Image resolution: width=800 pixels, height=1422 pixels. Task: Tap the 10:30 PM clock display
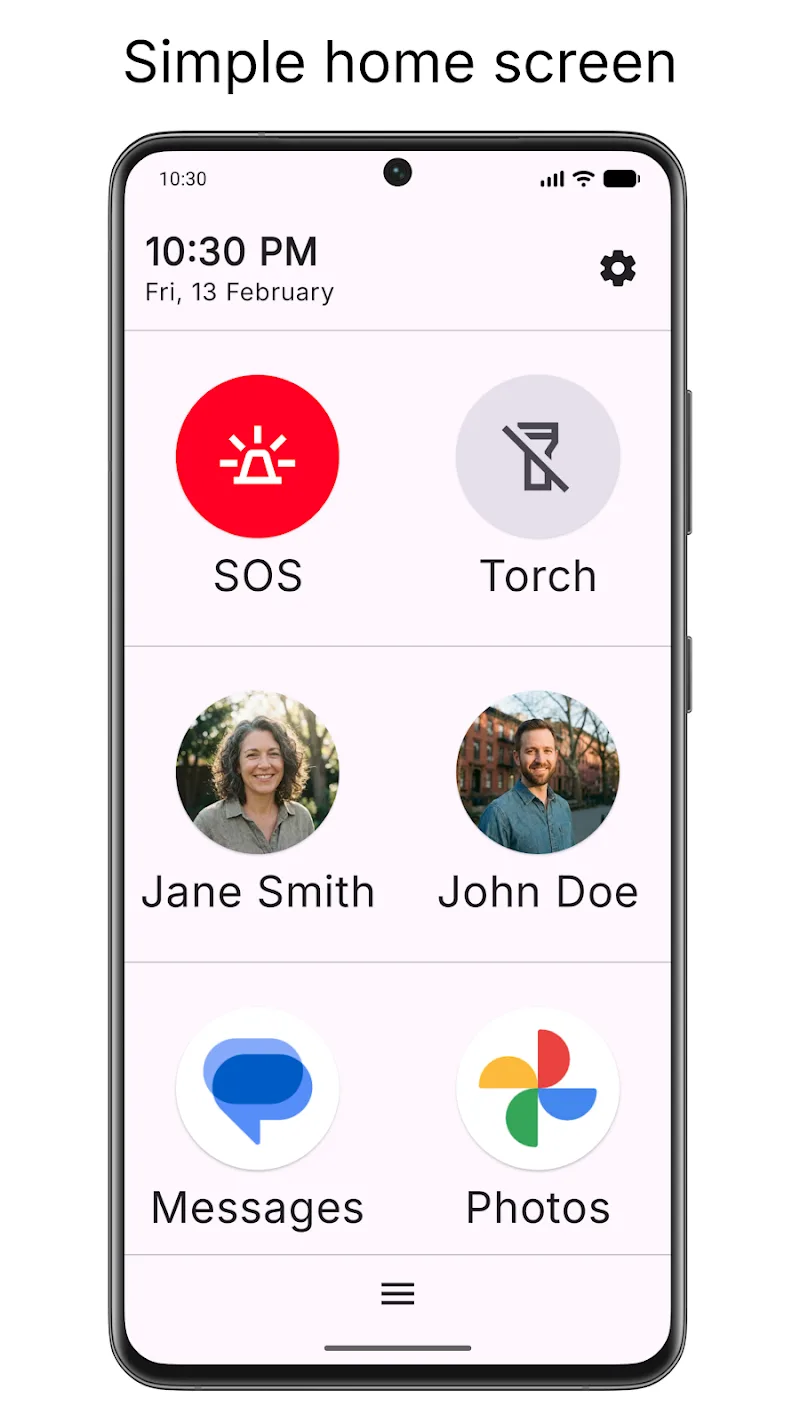point(232,252)
